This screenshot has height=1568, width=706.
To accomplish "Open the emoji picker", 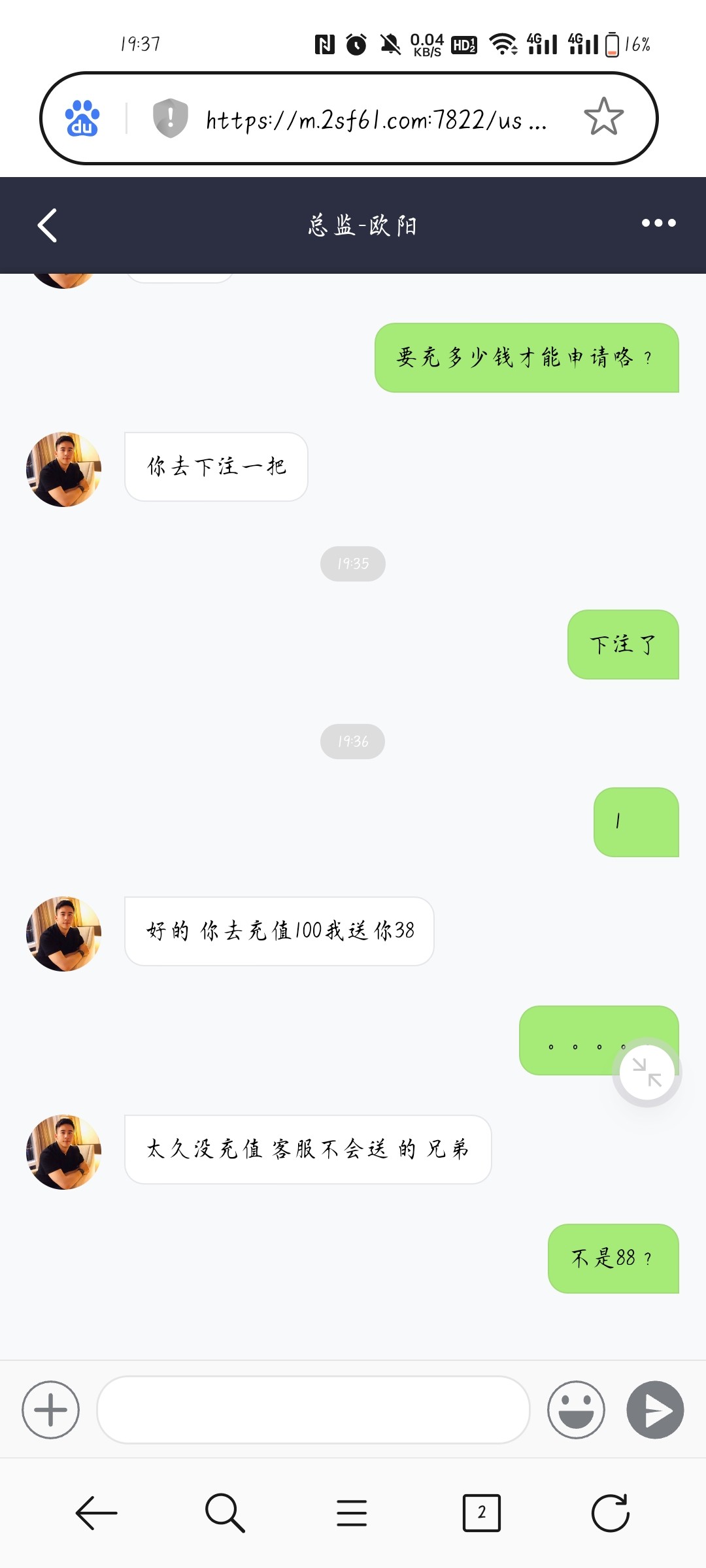I will [576, 1410].
